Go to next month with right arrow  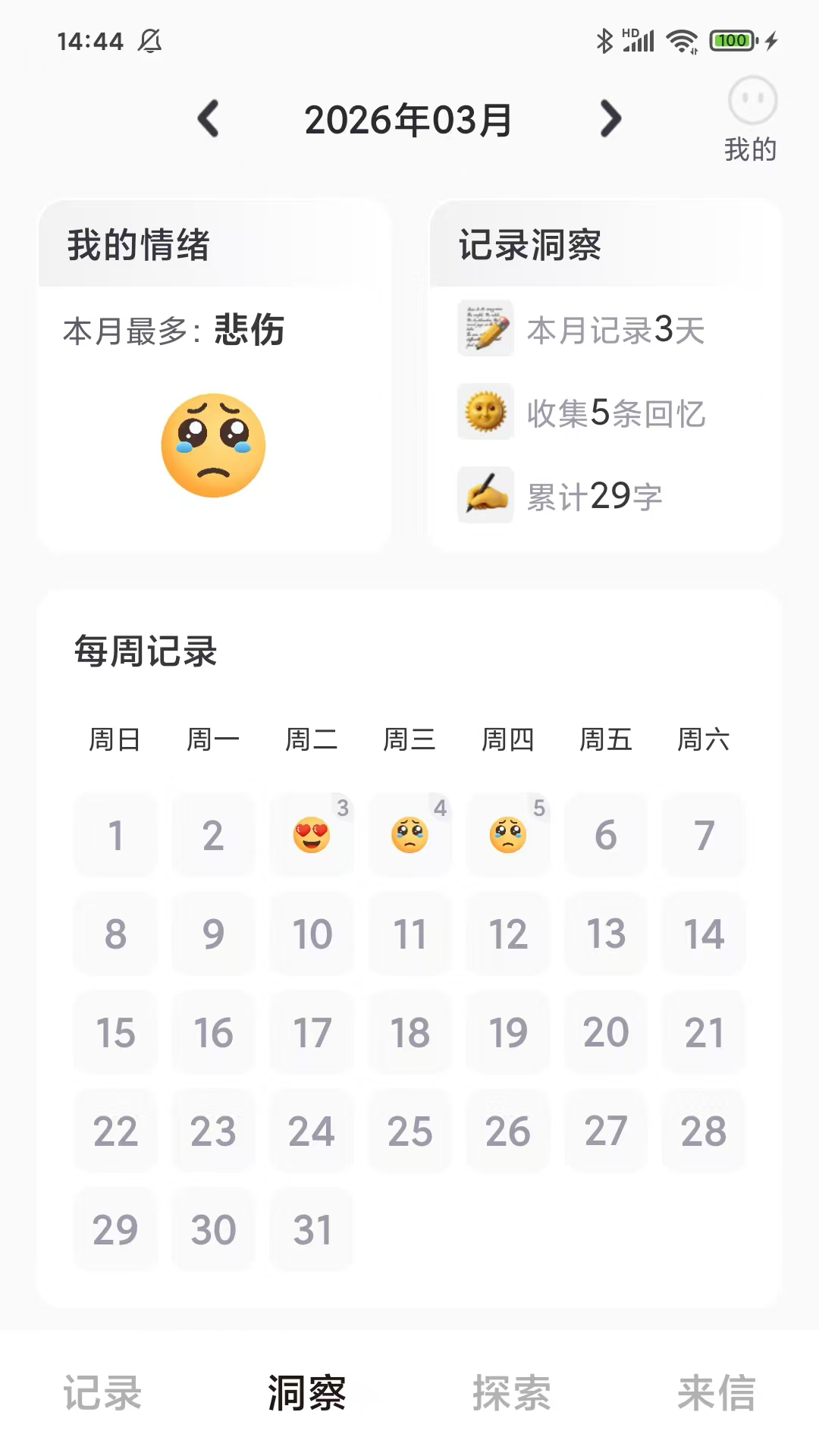[610, 119]
